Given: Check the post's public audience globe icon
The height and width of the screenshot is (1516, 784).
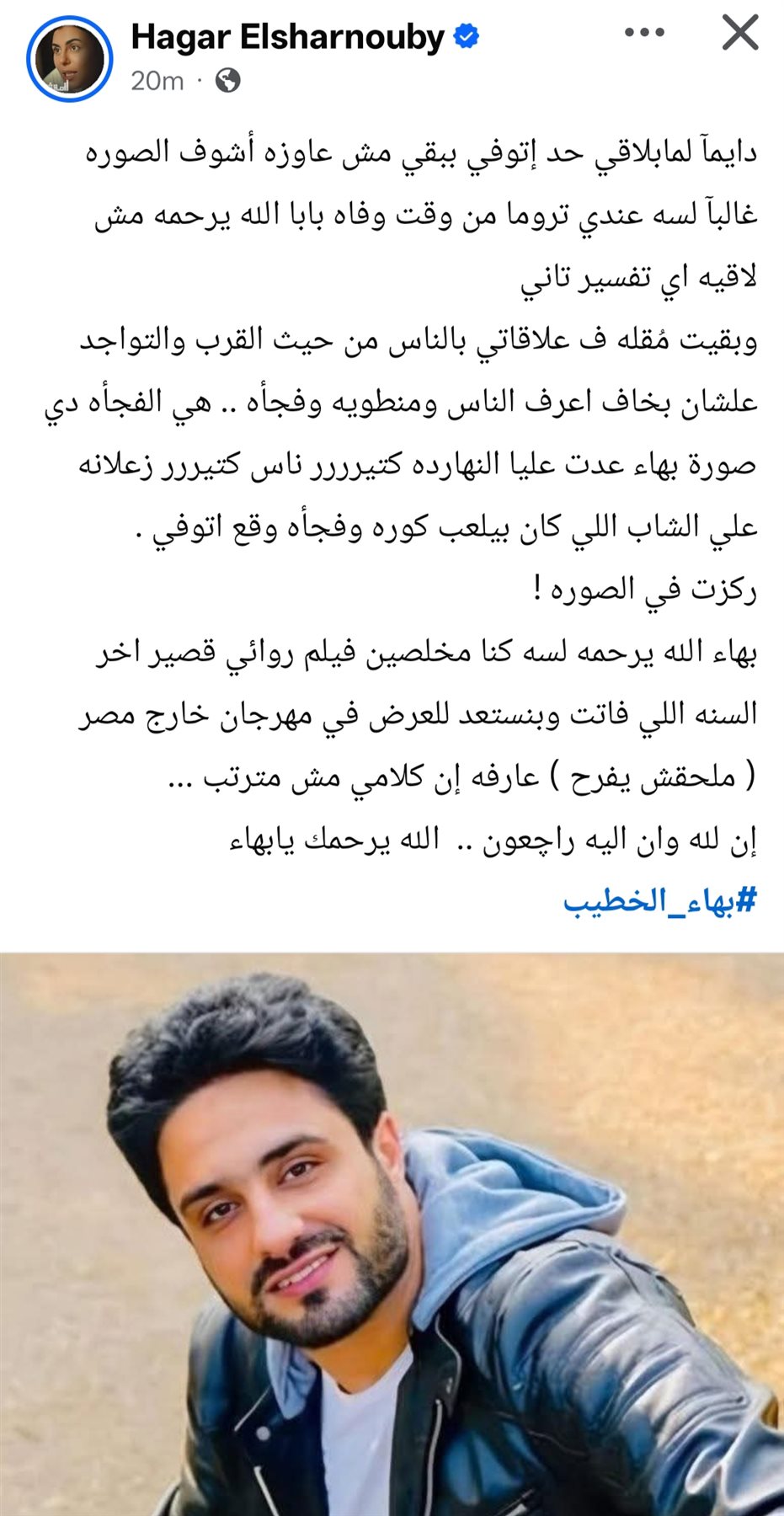Looking at the screenshot, I should pos(228,80).
